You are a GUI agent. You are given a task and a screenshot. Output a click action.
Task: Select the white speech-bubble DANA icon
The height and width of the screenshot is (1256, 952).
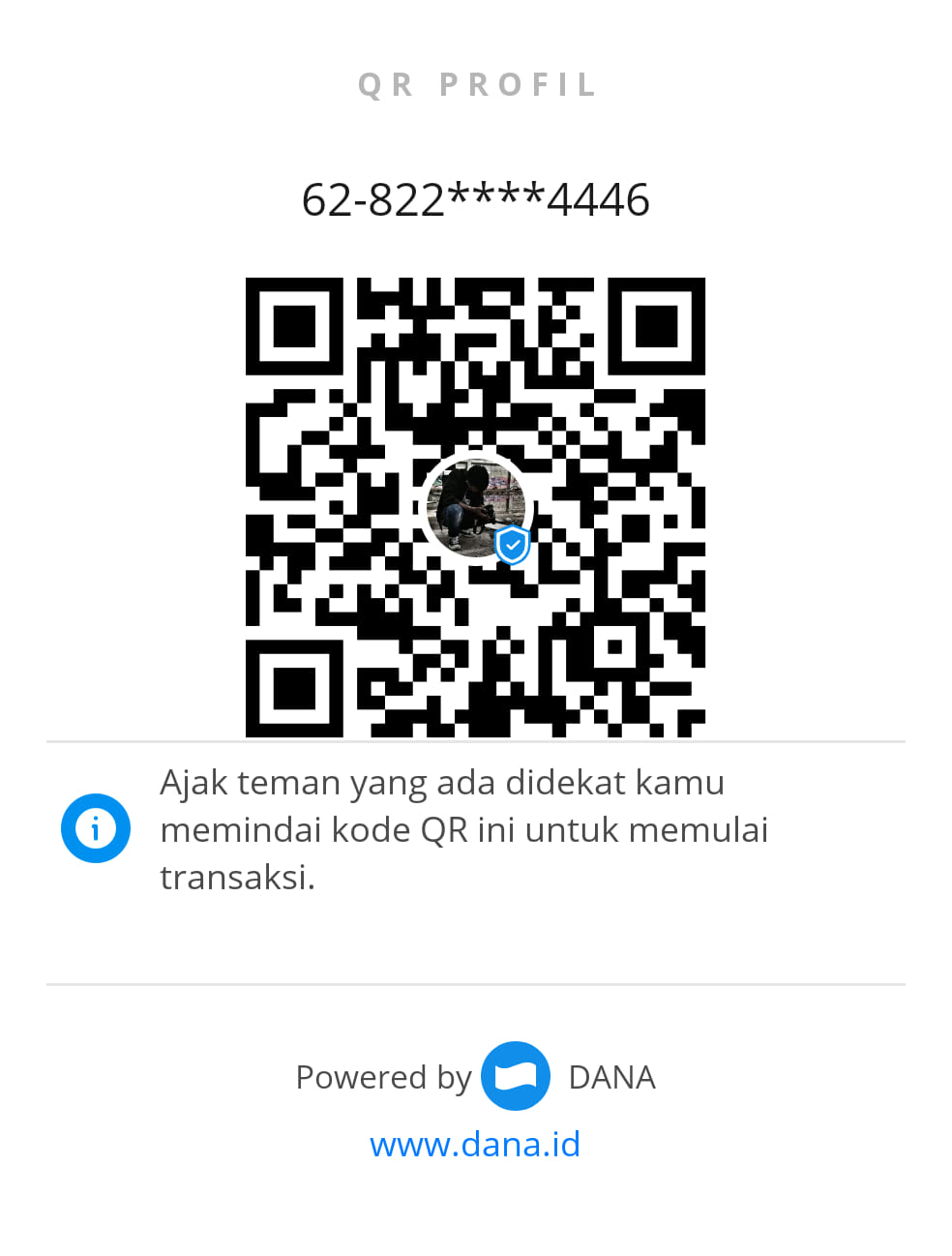[x=516, y=1075]
